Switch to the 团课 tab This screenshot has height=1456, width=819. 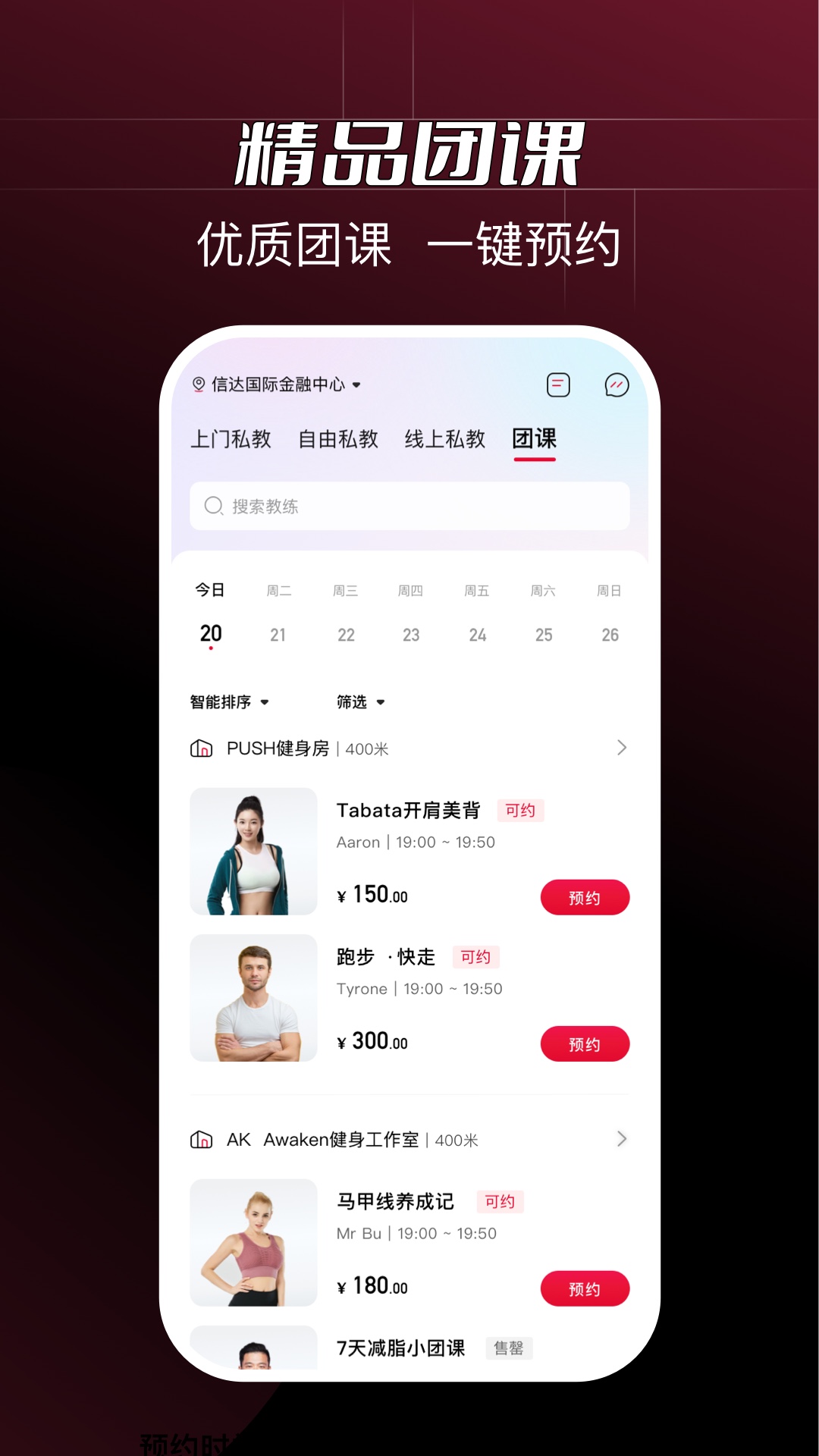(x=535, y=440)
